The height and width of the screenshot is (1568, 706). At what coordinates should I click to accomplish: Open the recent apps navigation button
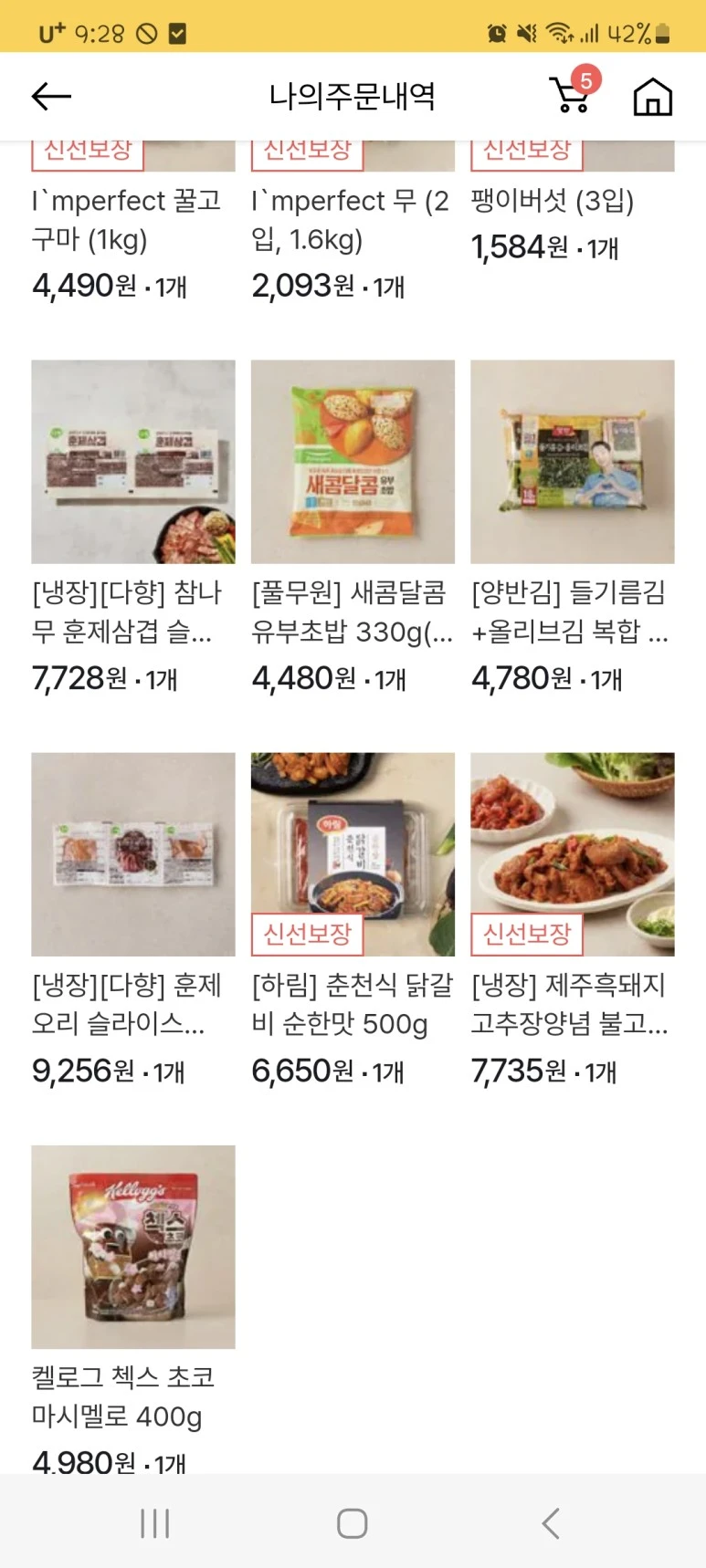pyautogui.click(x=155, y=1521)
